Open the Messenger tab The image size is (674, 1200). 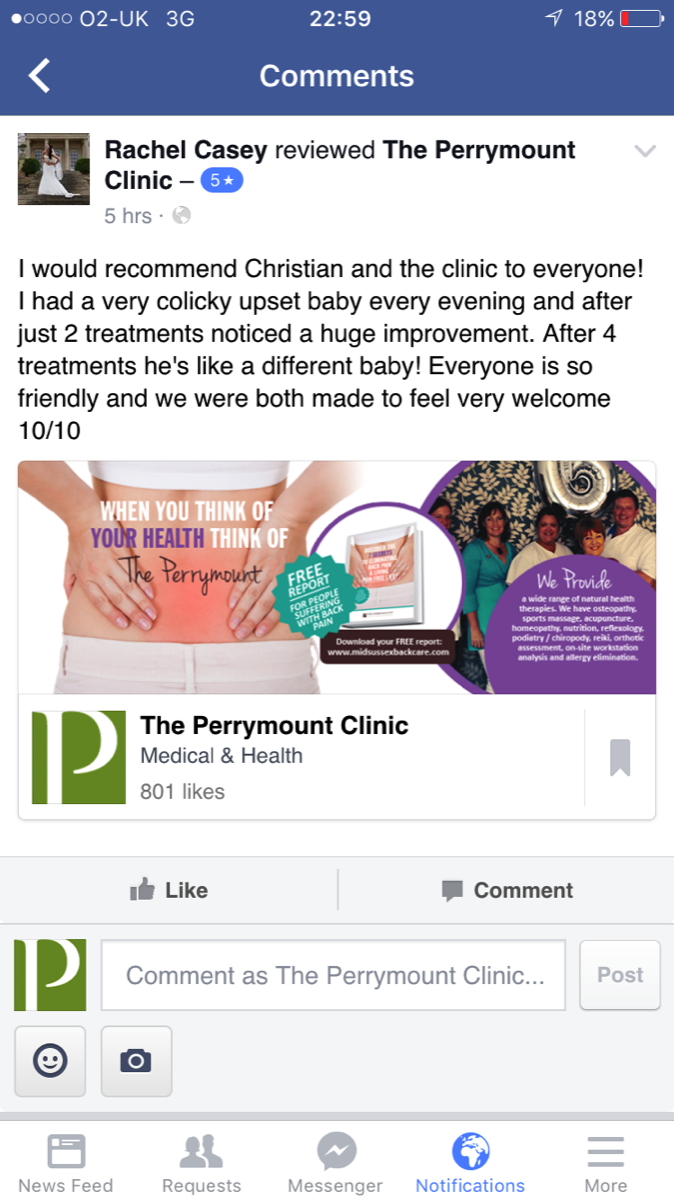[335, 1164]
